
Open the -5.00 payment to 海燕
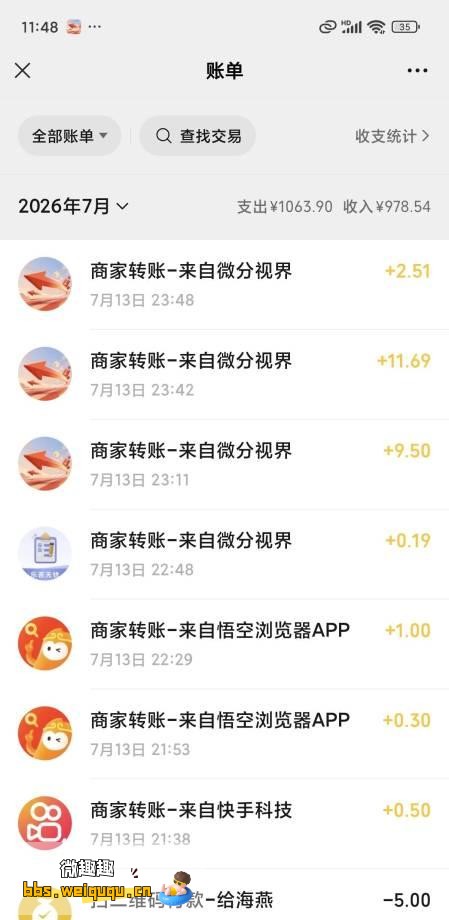pyautogui.click(x=224, y=895)
